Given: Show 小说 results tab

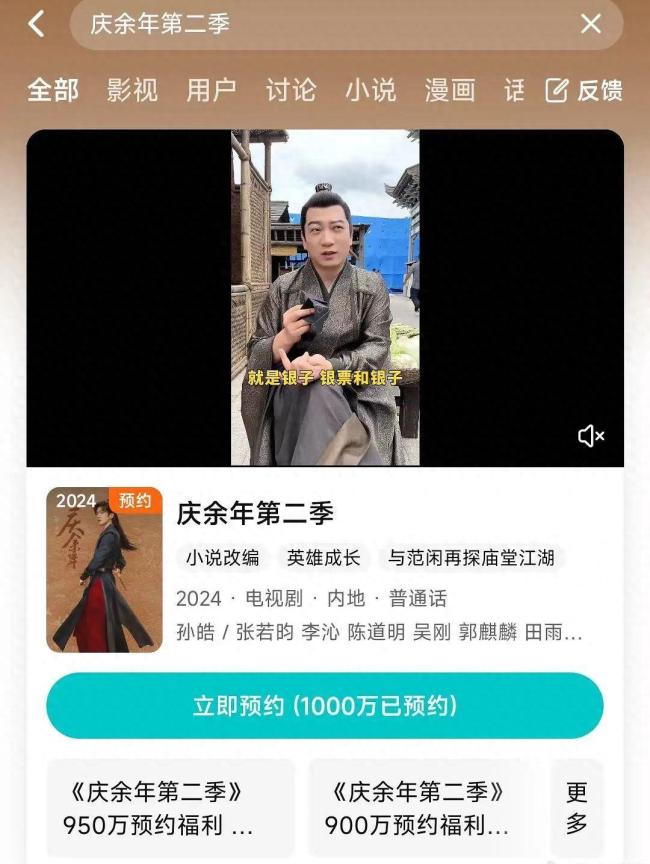Looking at the screenshot, I should [371, 90].
